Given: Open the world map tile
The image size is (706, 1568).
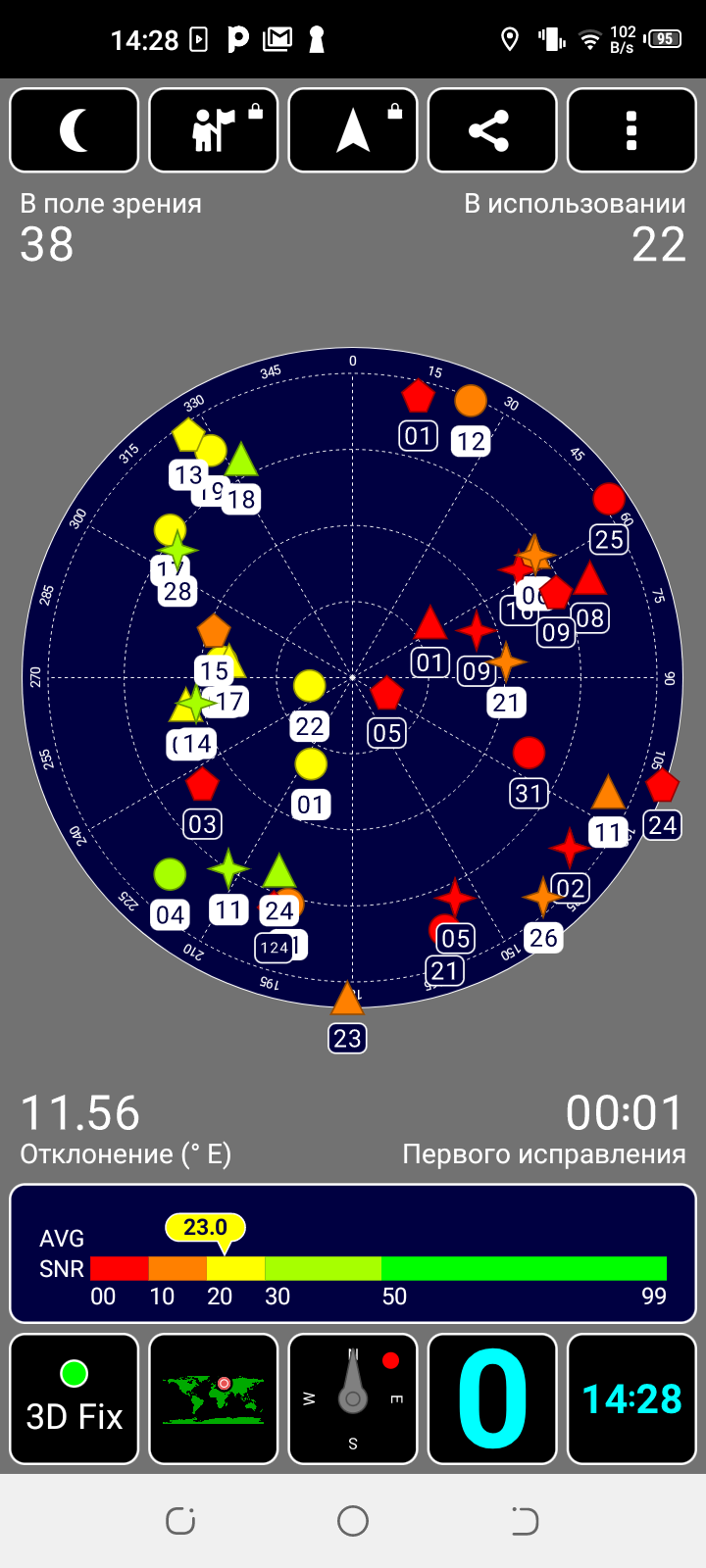Looking at the screenshot, I should coord(214,1398).
